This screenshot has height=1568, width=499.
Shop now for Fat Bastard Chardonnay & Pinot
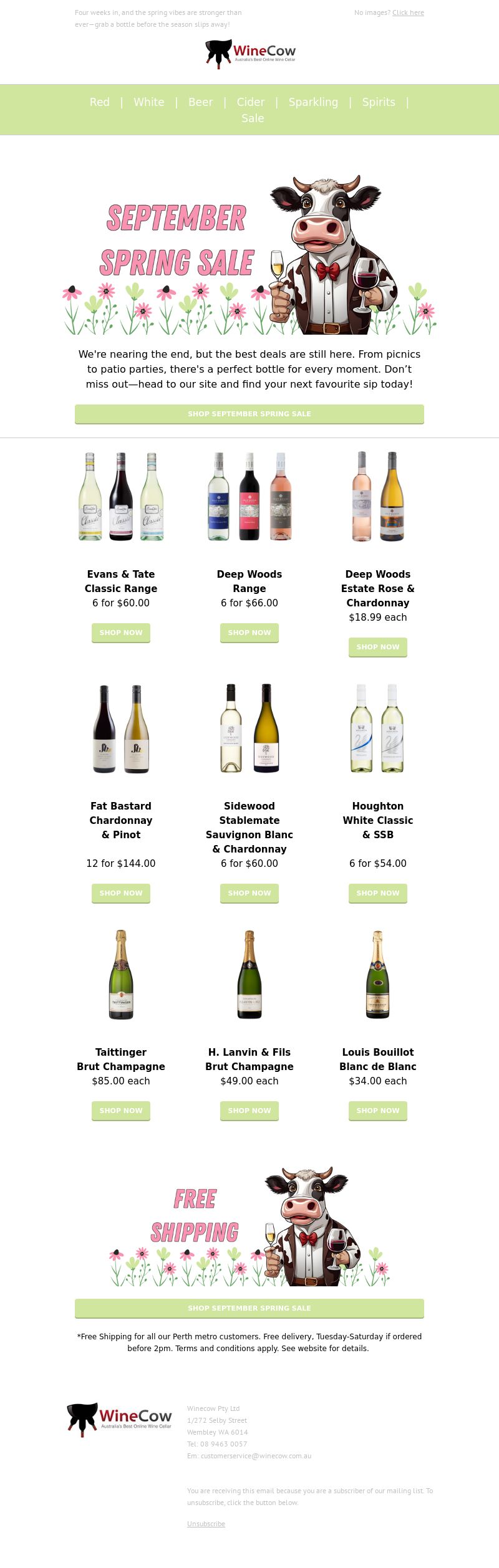point(121,893)
